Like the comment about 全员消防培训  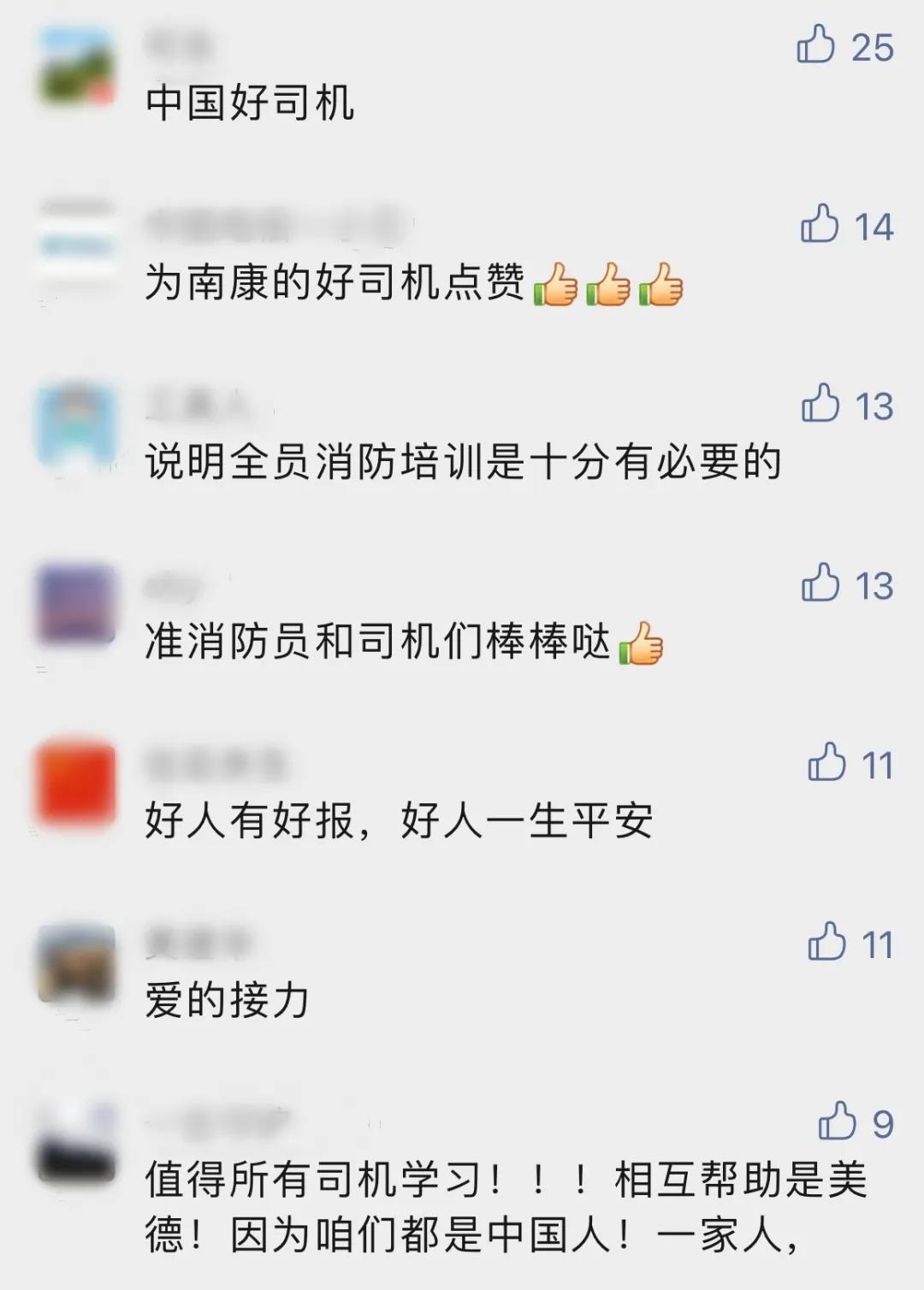click(820, 404)
